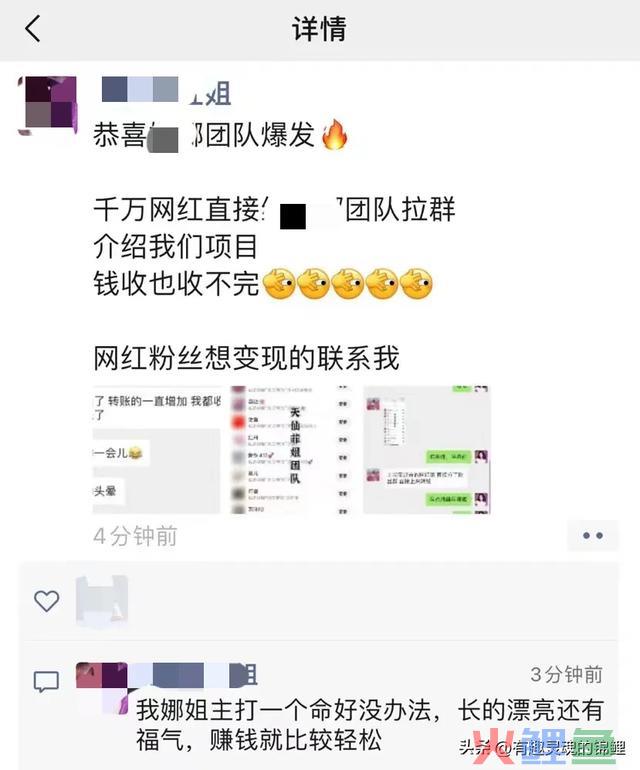Open the first attached chat screenshot
This screenshot has width=640, height=770.
point(155,449)
